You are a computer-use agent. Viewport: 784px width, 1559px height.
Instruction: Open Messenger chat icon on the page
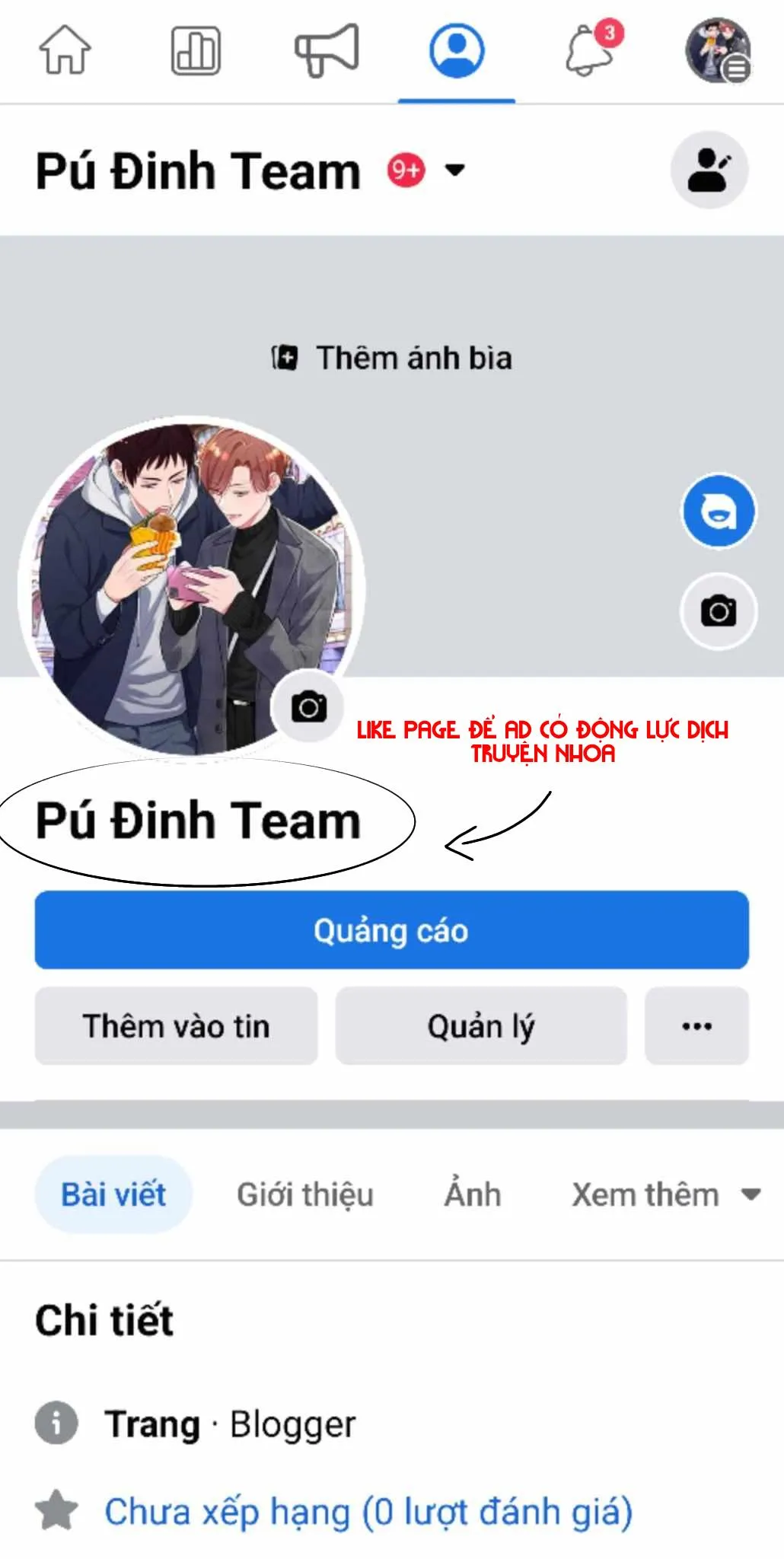pos(719,512)
